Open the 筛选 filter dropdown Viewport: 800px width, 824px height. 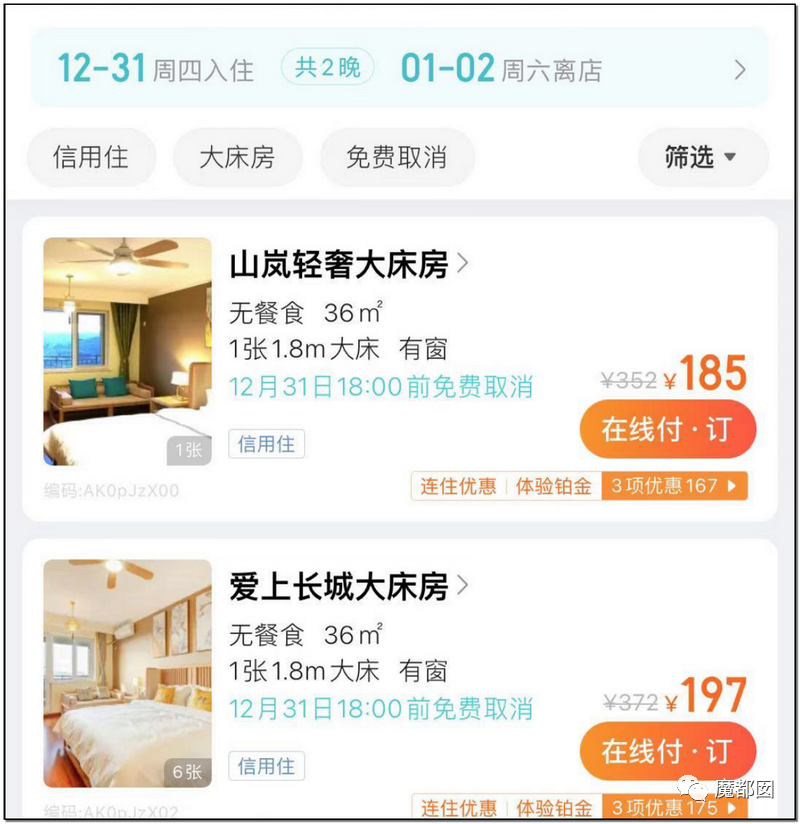702,157
